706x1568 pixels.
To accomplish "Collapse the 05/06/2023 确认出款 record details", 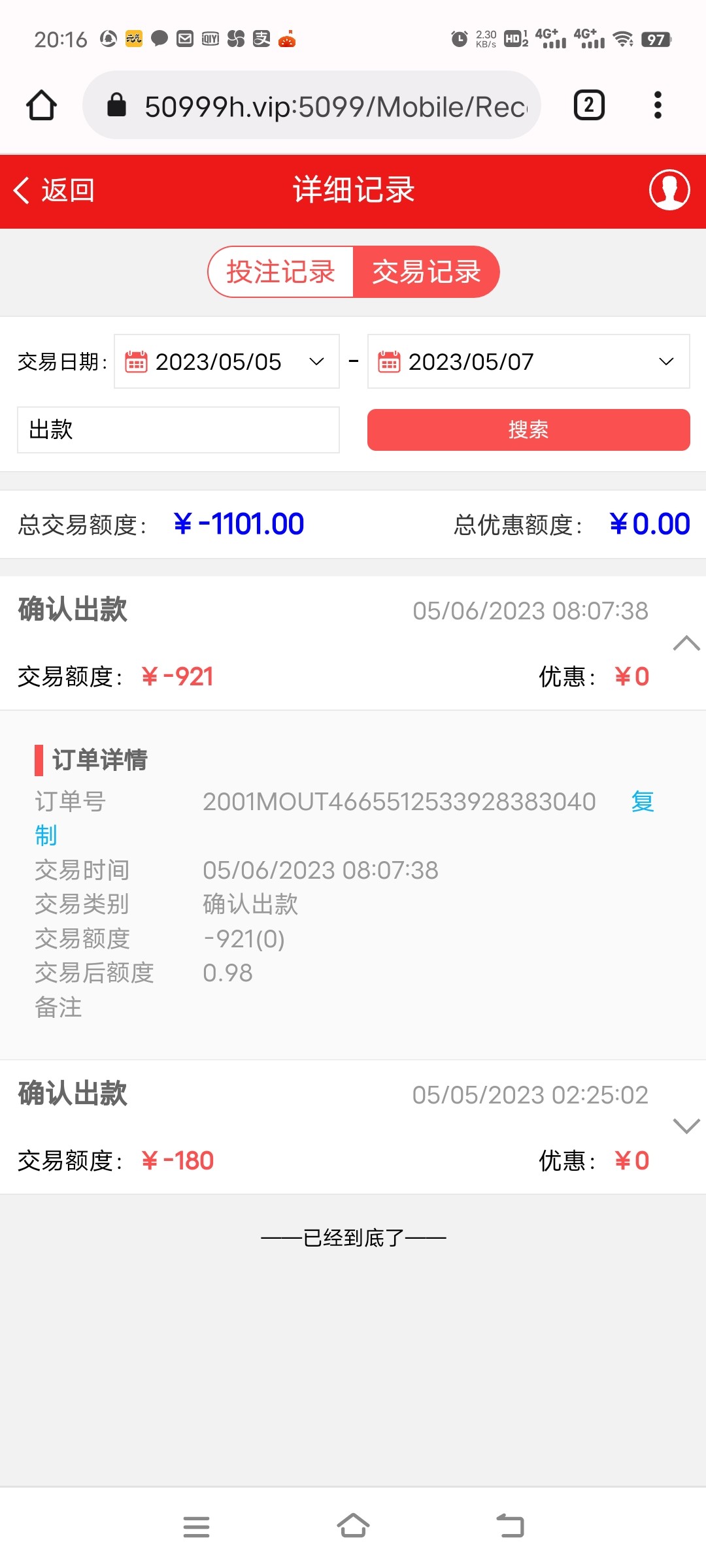I will (684, 644).
